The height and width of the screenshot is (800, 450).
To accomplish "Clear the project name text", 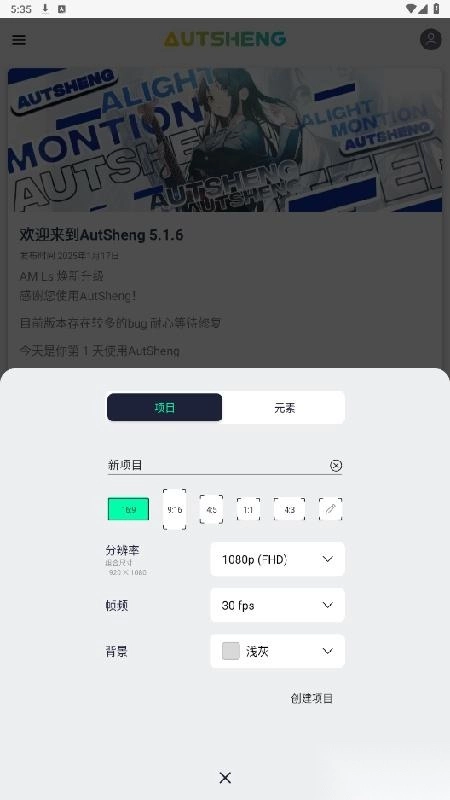I will pyautogui.click(x=336, y=465).
